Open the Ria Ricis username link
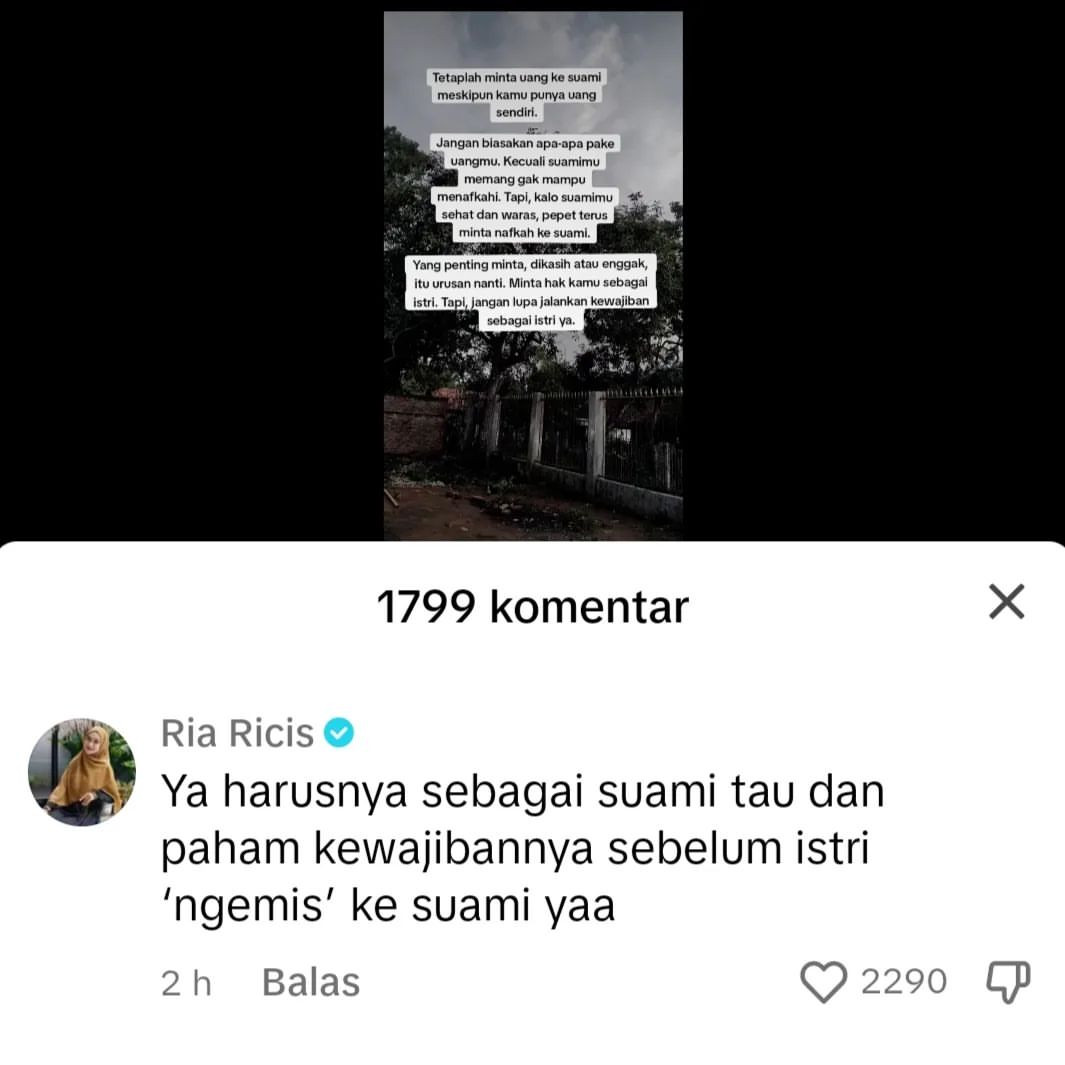 coord(237,734)
